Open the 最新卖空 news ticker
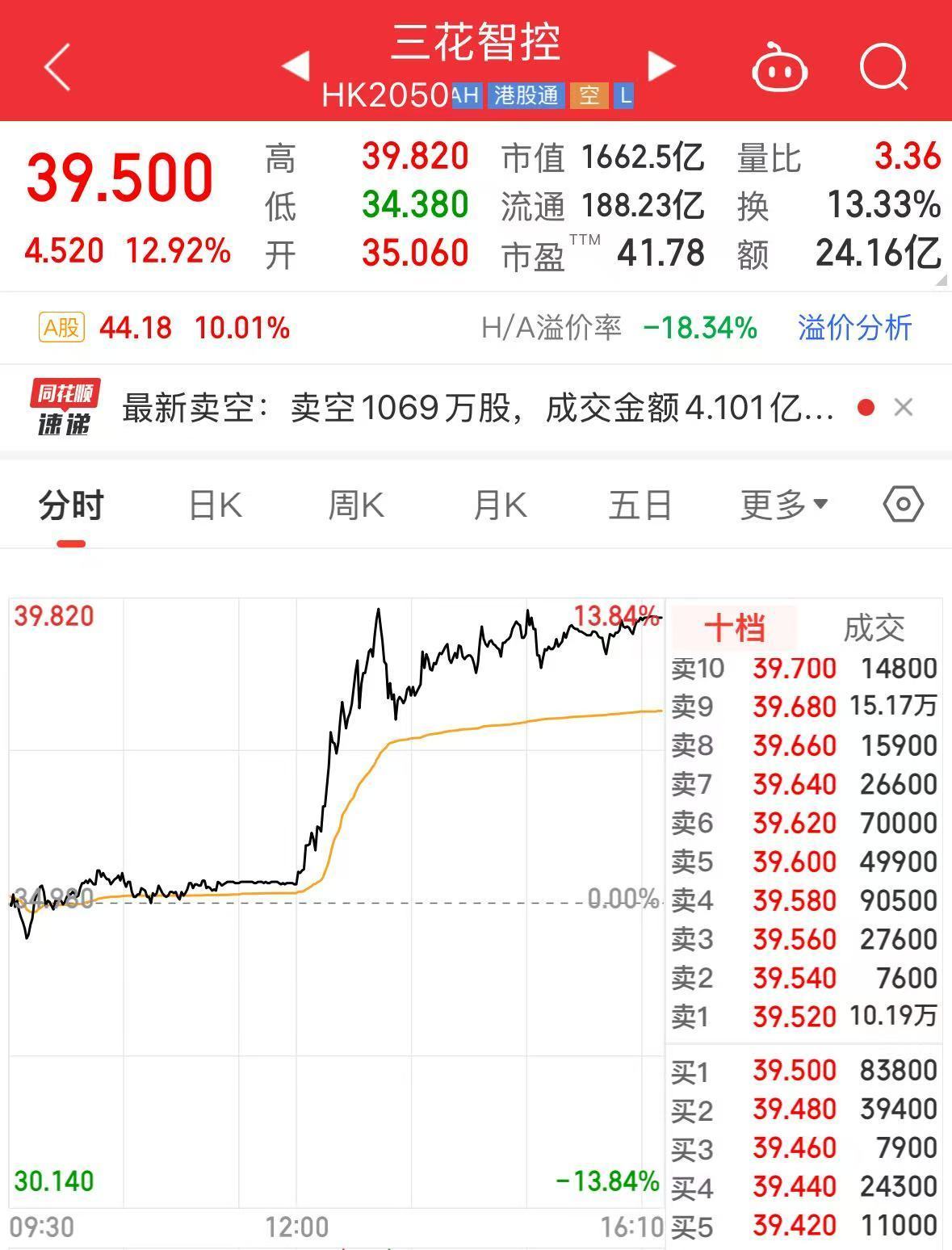 click(476, 409)
